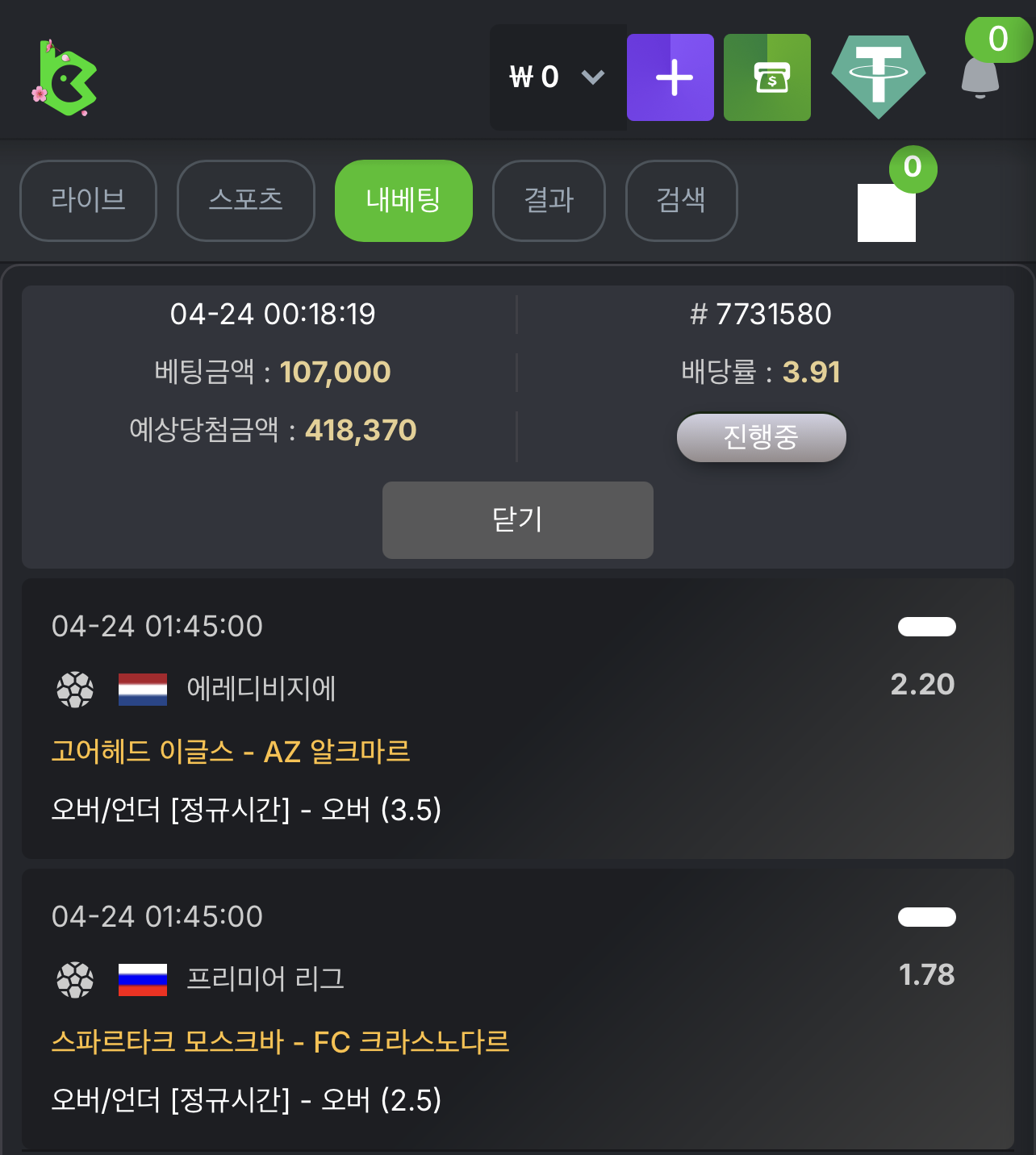Open the 고어헤드 이글스 - AZ 알크마르 match
This screenshot has width=1036, height=1155.
pos(231,752)
